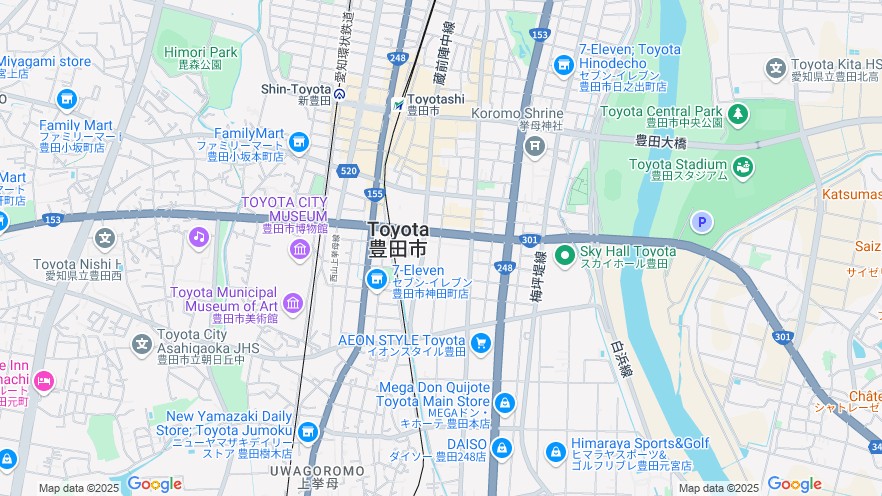Select the Toyota Nishi school marker

[105, 238]
